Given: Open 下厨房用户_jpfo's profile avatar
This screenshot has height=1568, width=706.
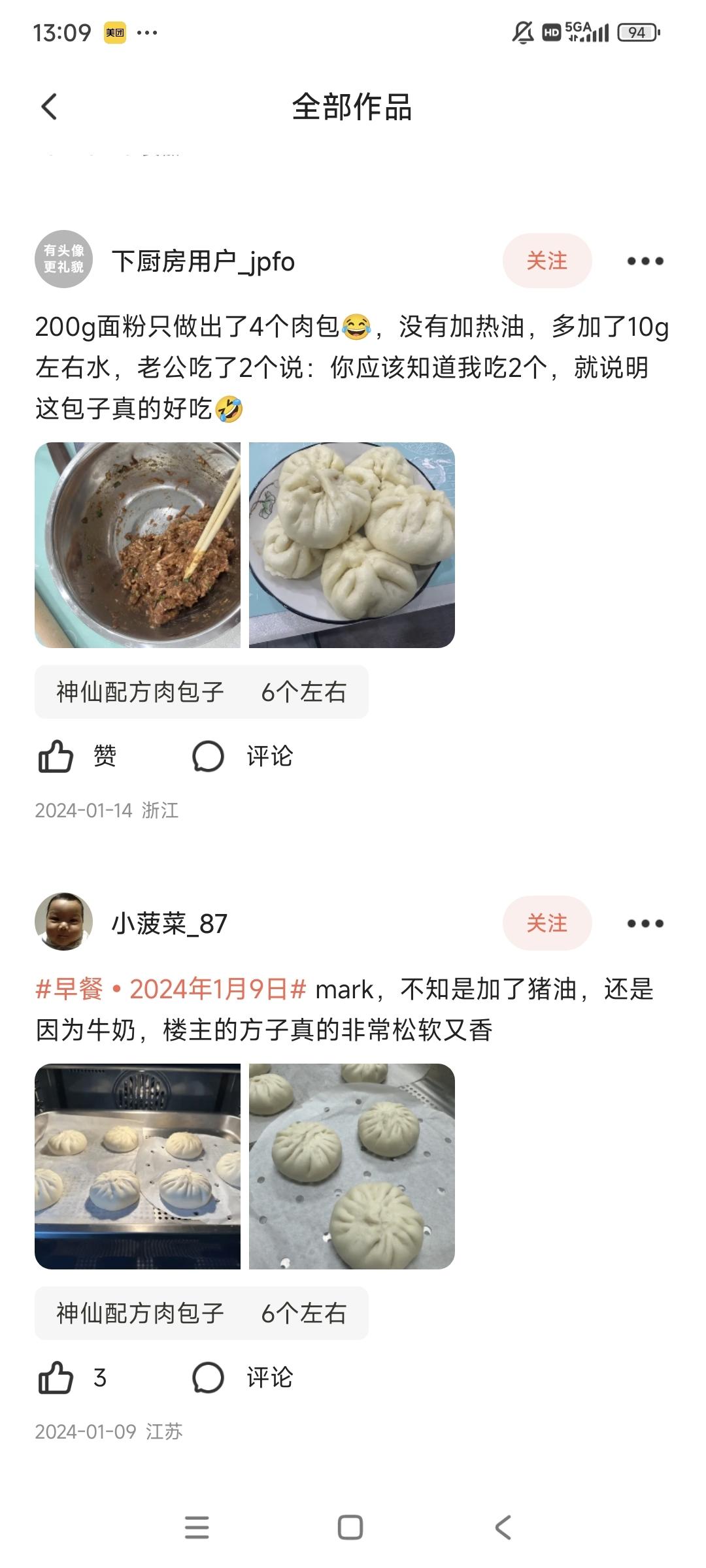Looking at the screenshot, I should [x=63, y=259].
